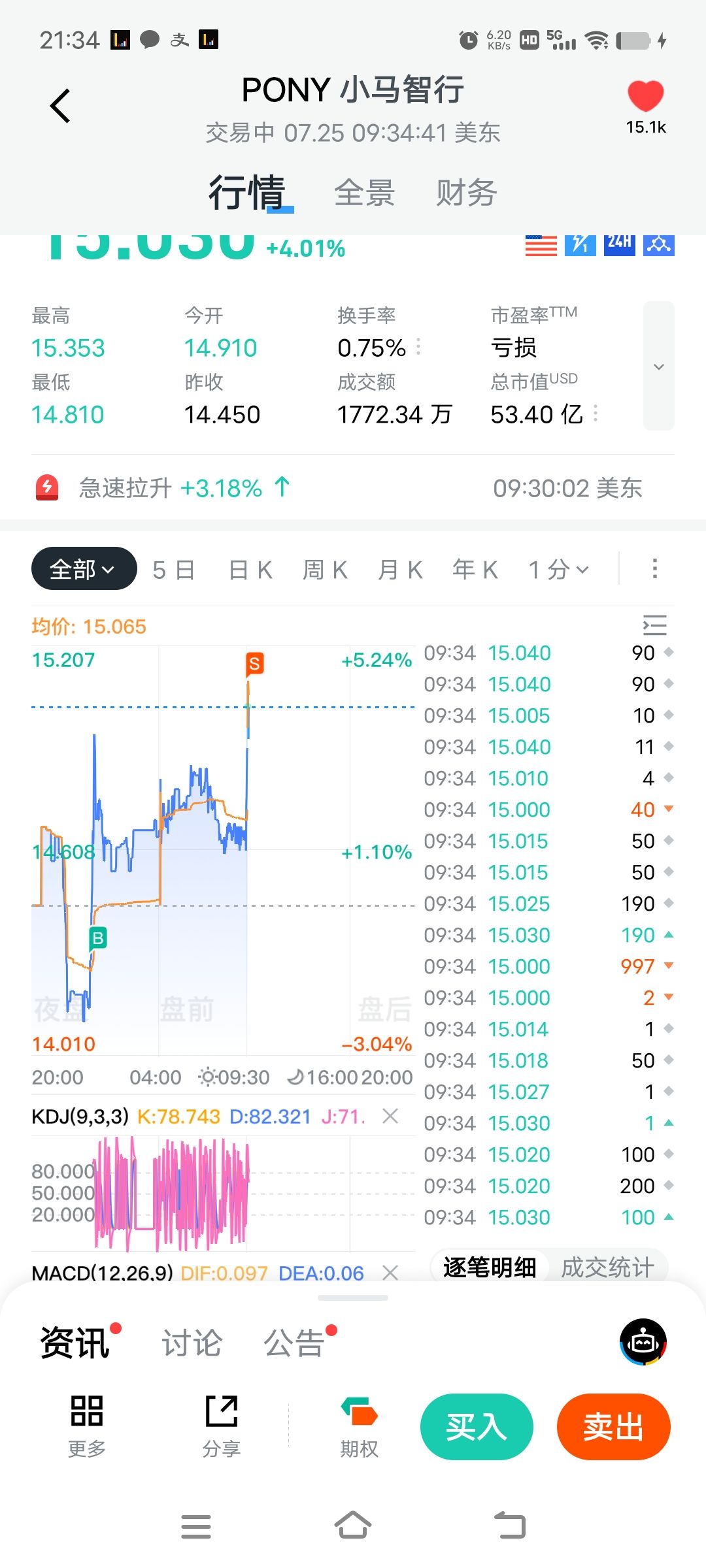Expand the stock details chevron
This screenshot has height=1568, width=706.
click(658, 367)
